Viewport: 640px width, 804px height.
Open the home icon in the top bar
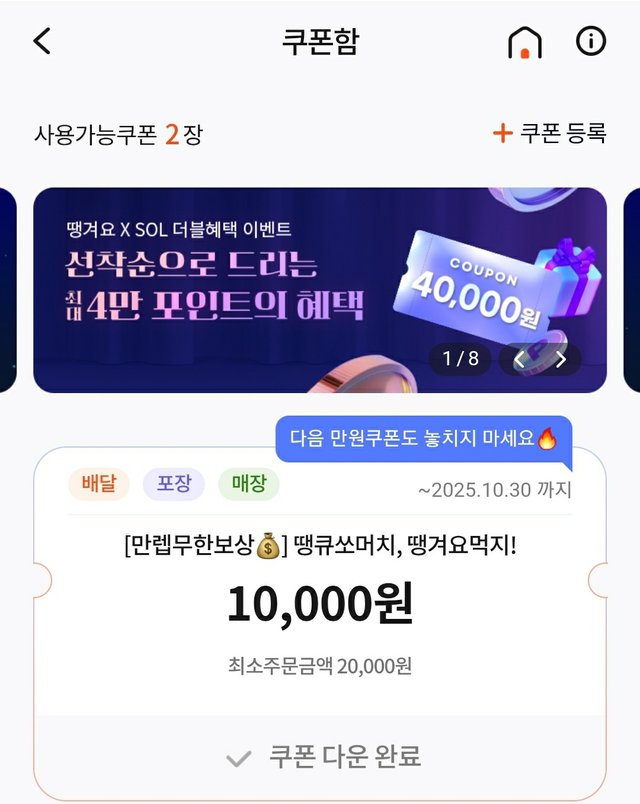(524, 42)
